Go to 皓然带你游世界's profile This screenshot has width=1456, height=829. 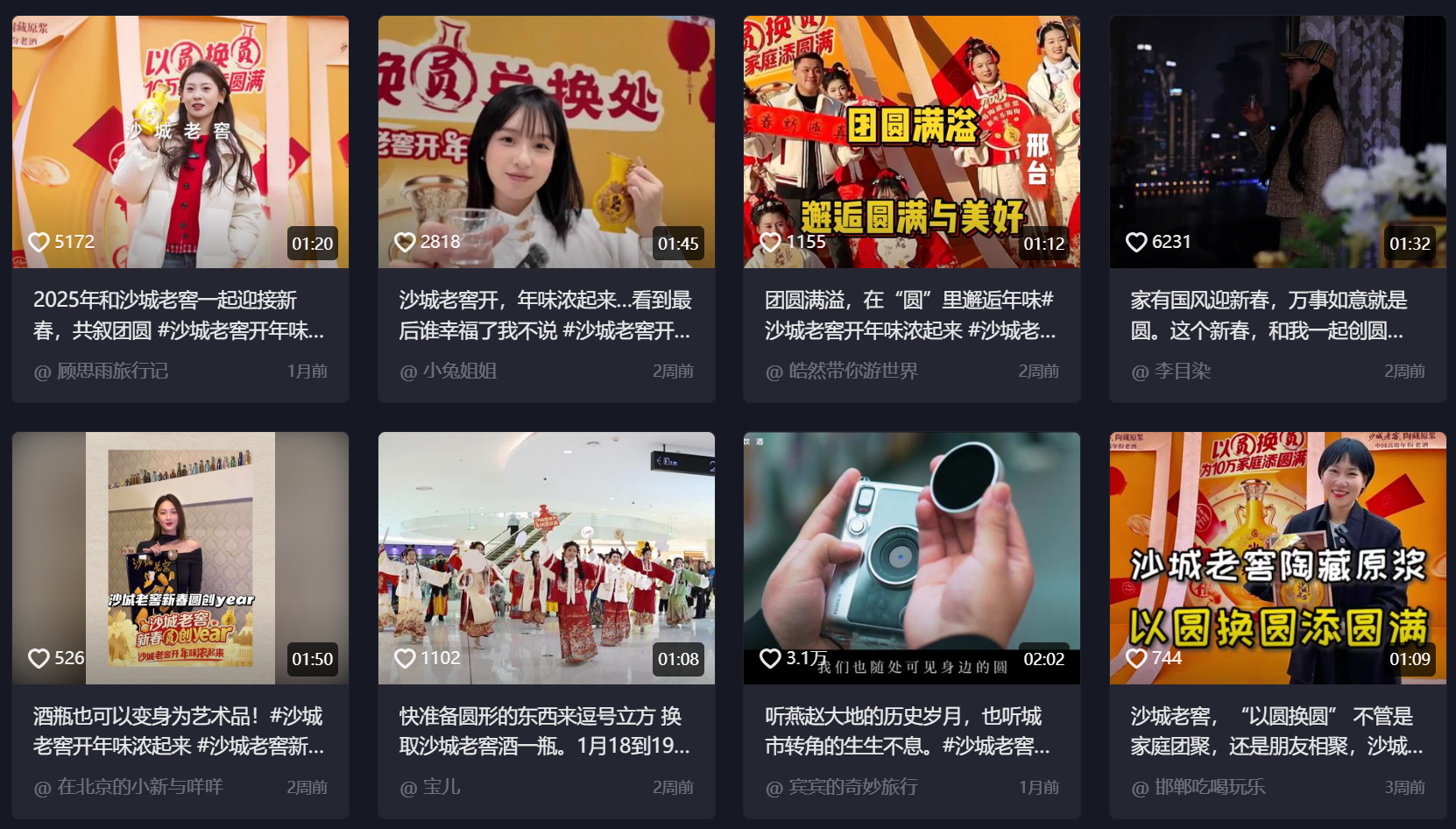[x=852, y=372]
